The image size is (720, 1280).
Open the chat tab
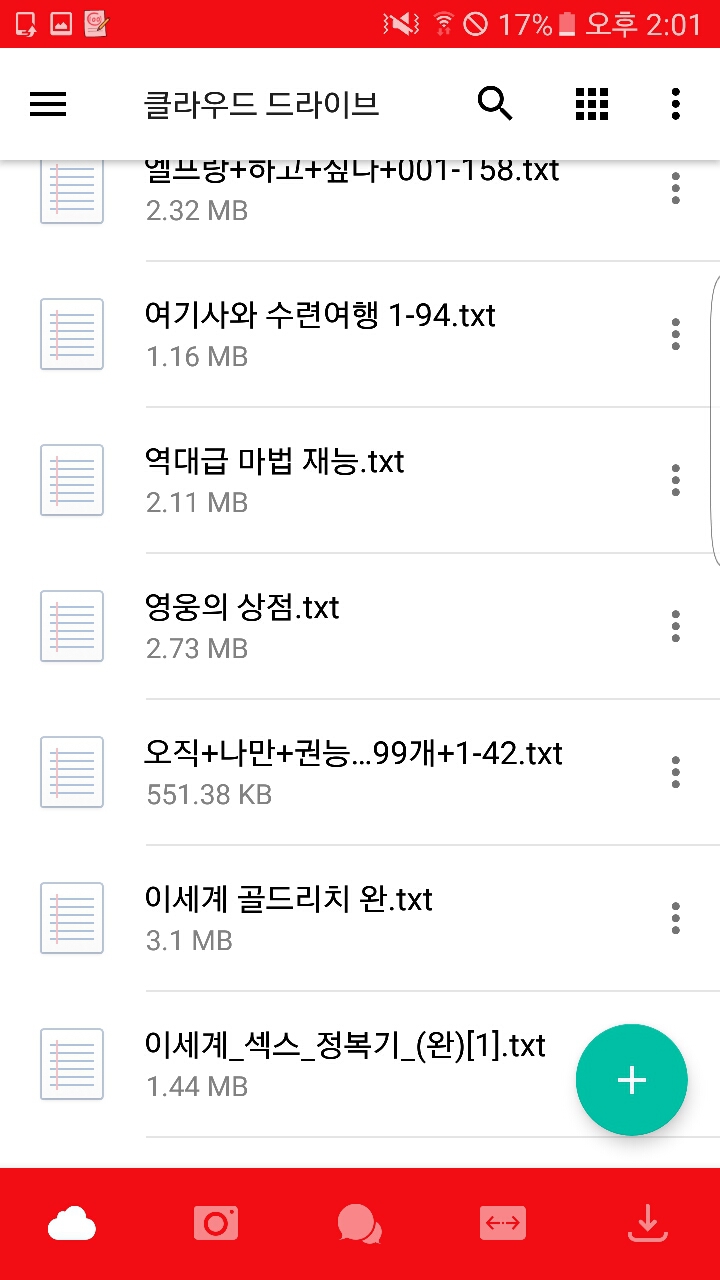(360, 1224)
